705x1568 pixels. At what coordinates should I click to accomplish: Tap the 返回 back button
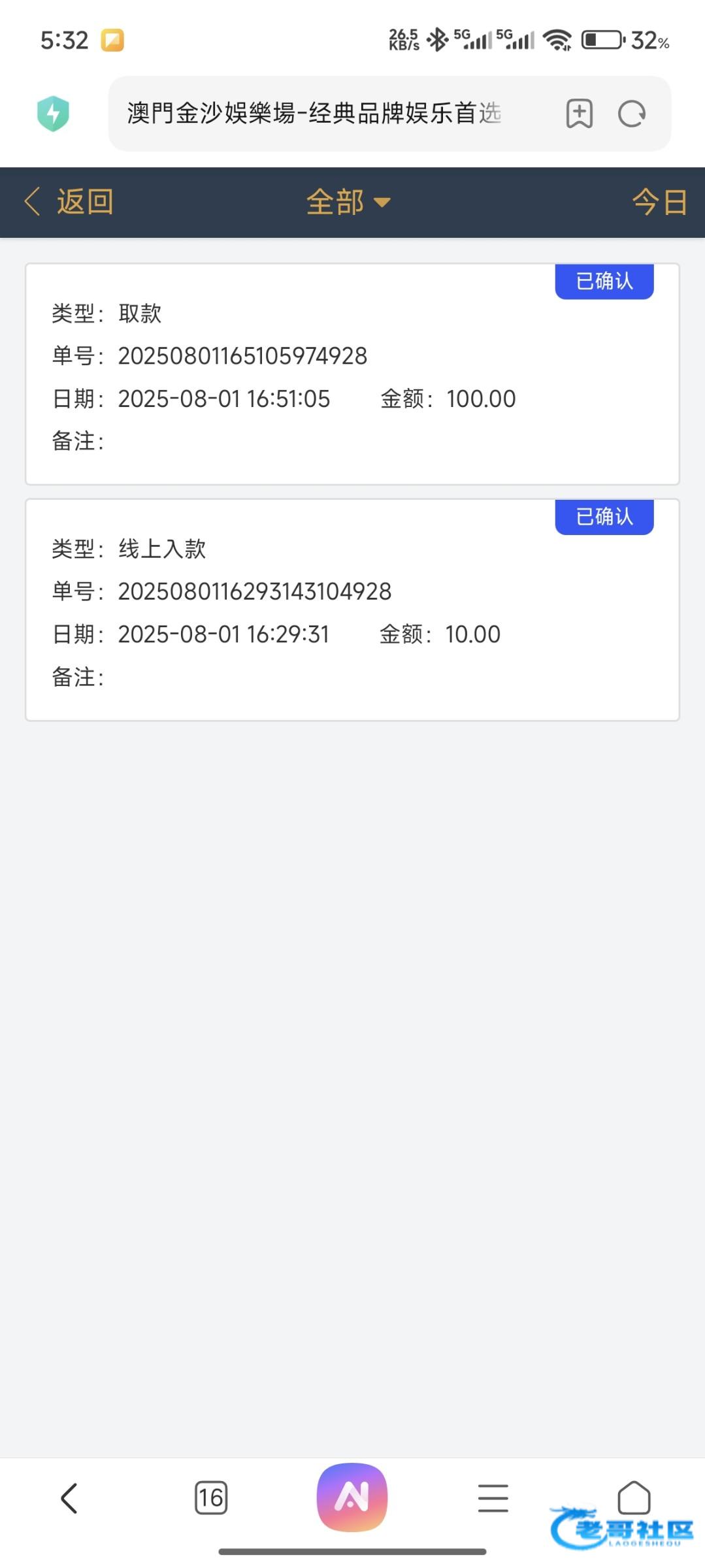[69, 202]
